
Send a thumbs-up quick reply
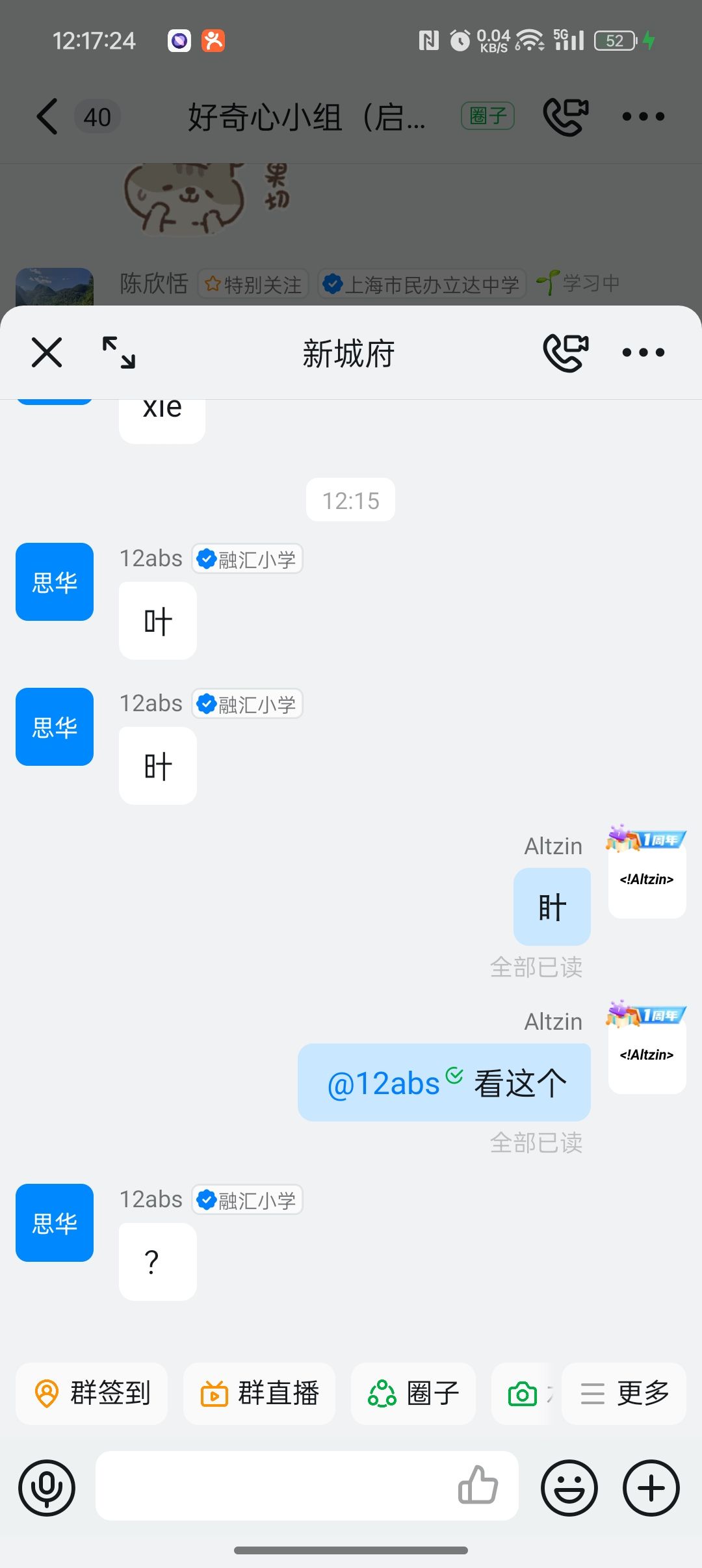[x=478, y=1486]
